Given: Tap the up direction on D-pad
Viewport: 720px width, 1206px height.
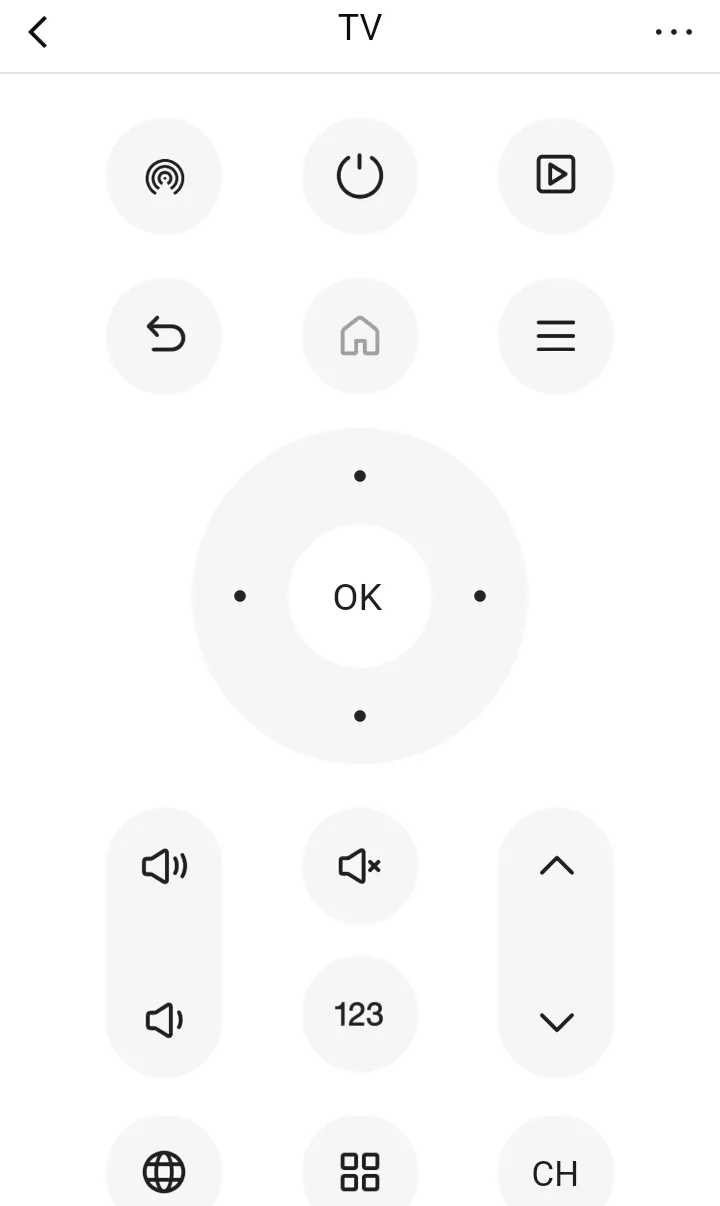Looking at the screenshot, I should click(x=359, y=476).
